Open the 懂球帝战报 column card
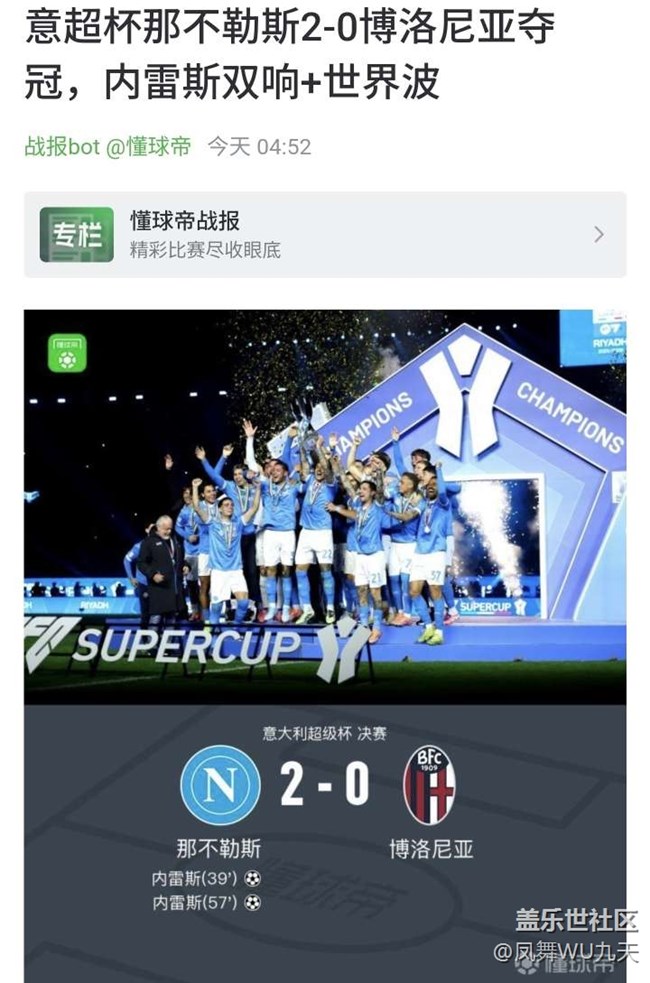The height and width of the screenshot is (983, 650). tap(324, 235)
